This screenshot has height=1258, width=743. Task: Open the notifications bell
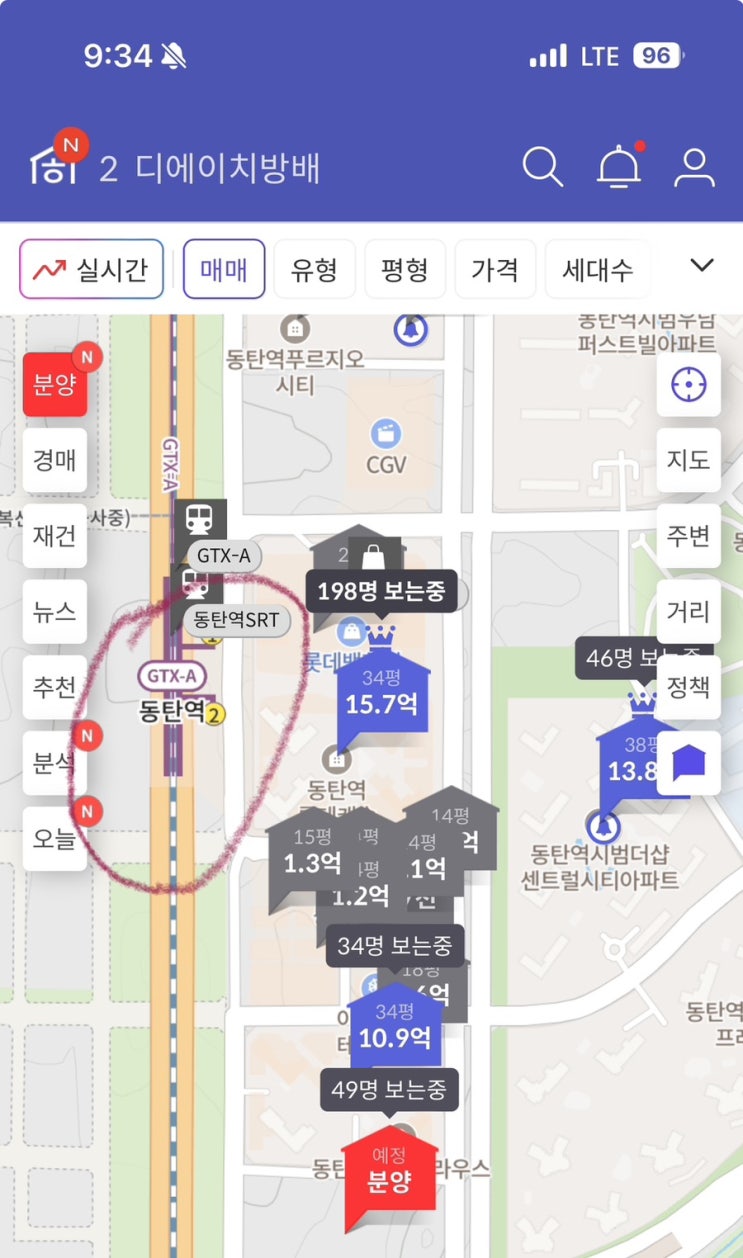point(619,167)
